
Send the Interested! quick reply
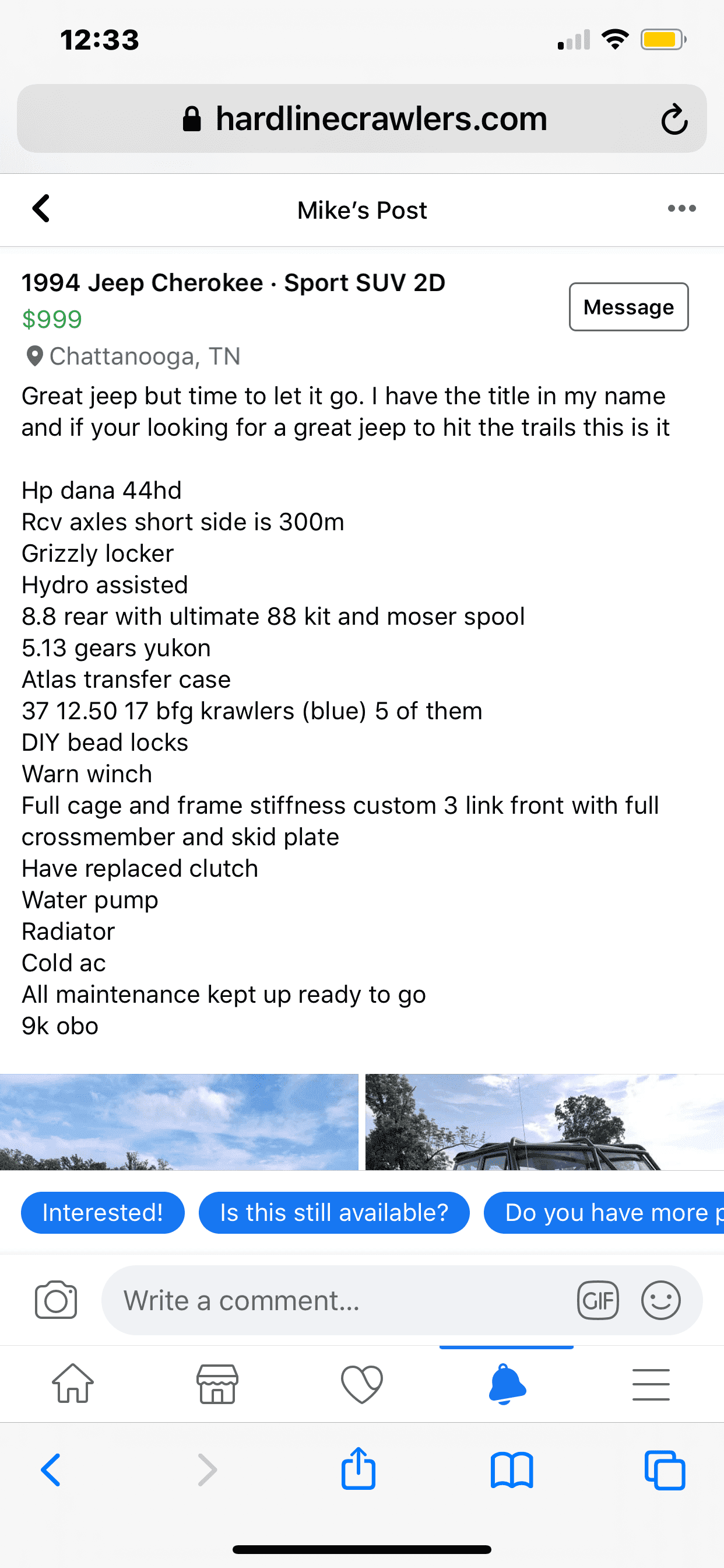[102, 1213]
